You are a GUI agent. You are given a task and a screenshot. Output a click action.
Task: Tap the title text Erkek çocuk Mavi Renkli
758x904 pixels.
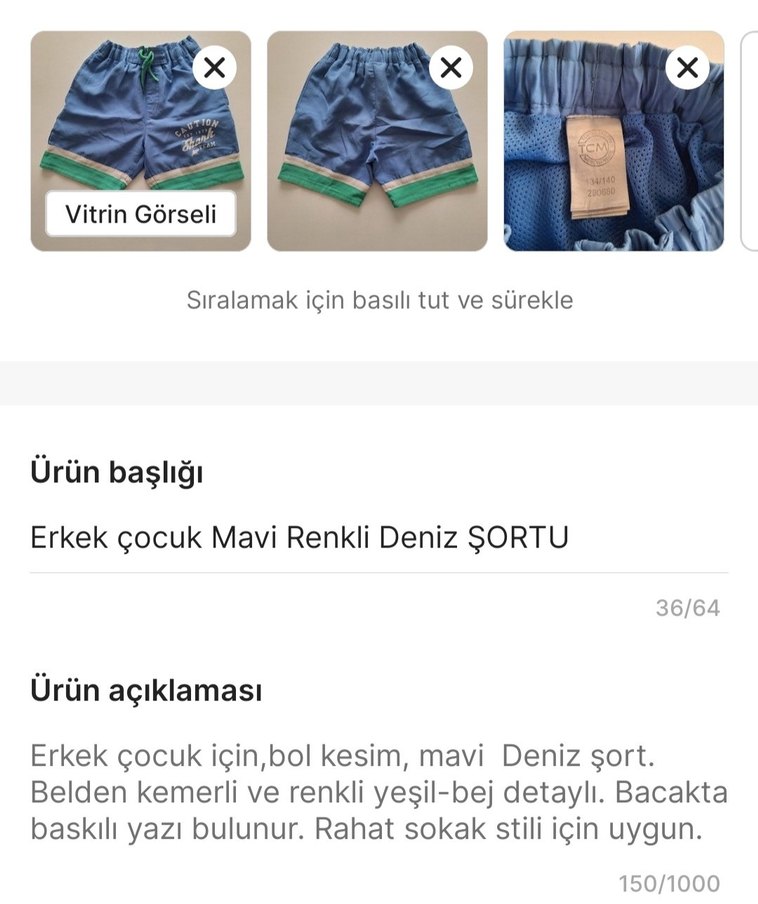[x=298, y=536]
